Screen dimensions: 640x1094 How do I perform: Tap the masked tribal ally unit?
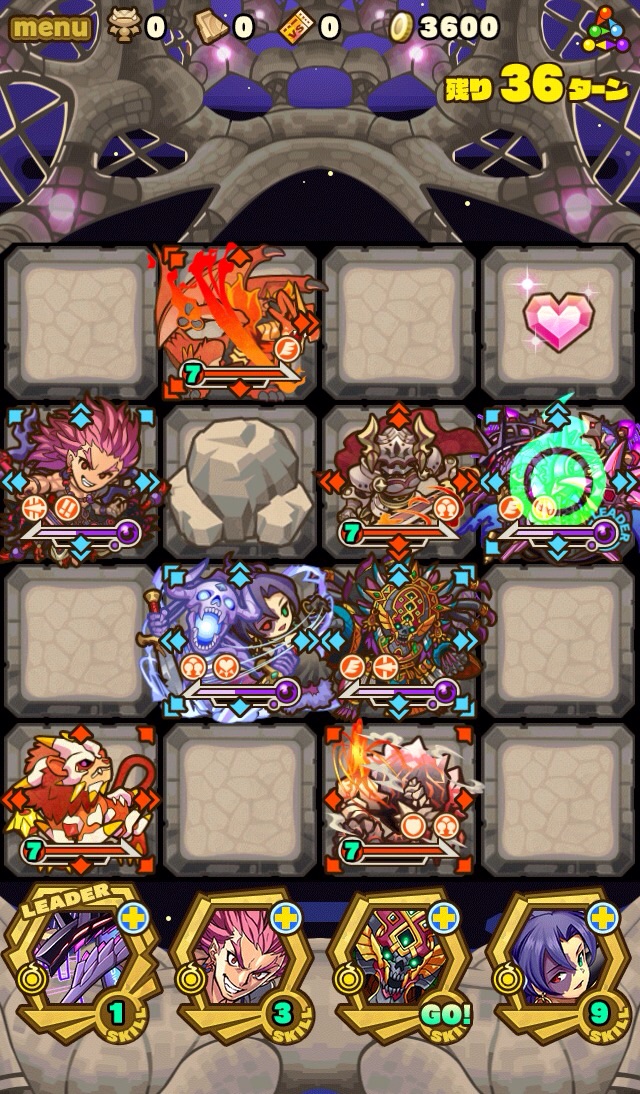[400, 640]
